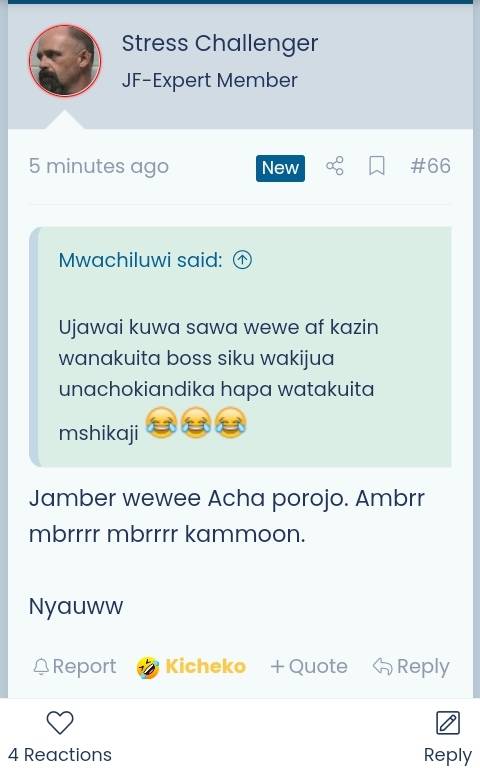The image size is (480, 768).
Task: Open the Stress Challenger username link
Action: click(x=220, y=44)
